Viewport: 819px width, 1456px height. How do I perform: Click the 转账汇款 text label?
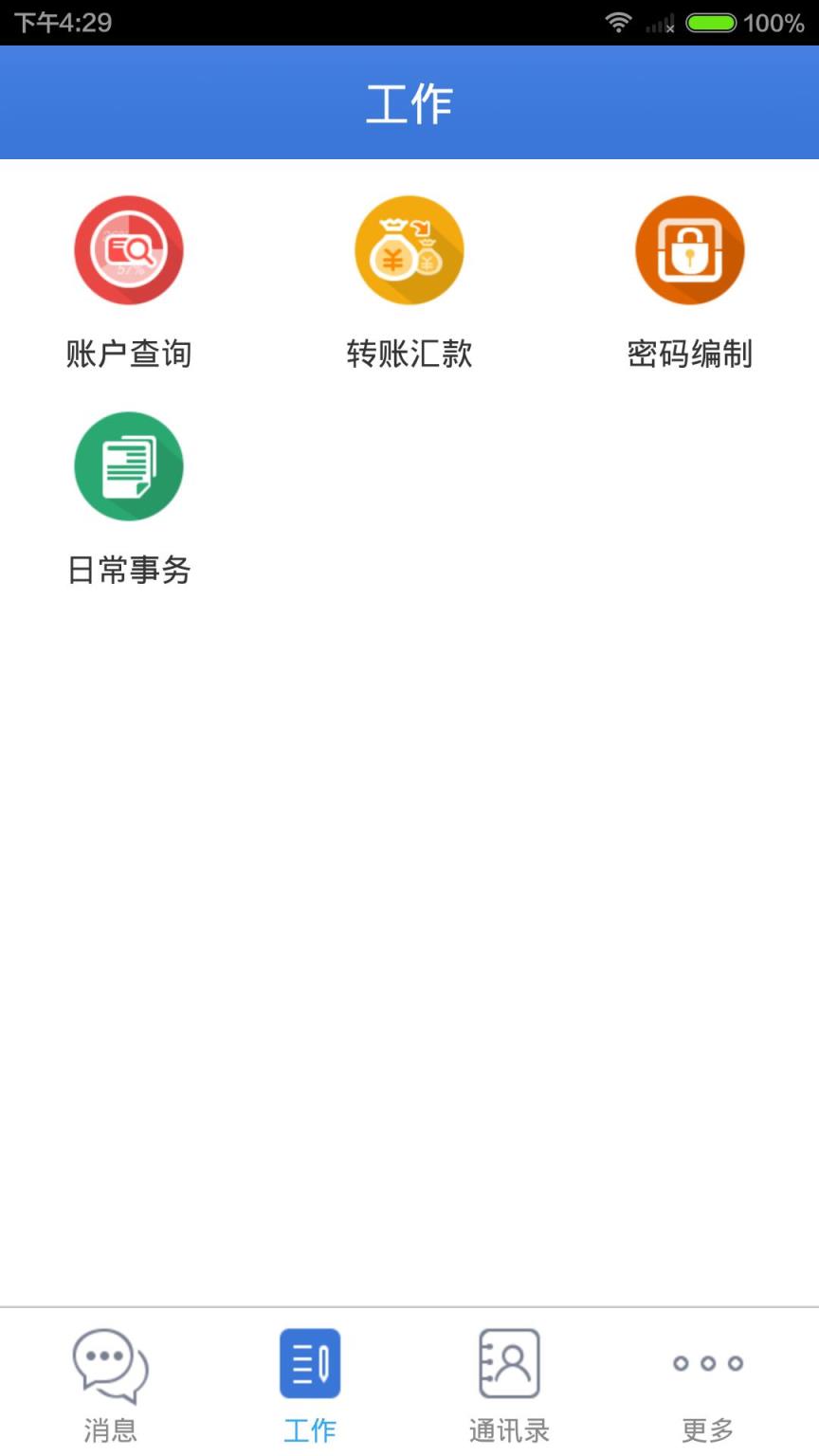(x=409, y=354)
